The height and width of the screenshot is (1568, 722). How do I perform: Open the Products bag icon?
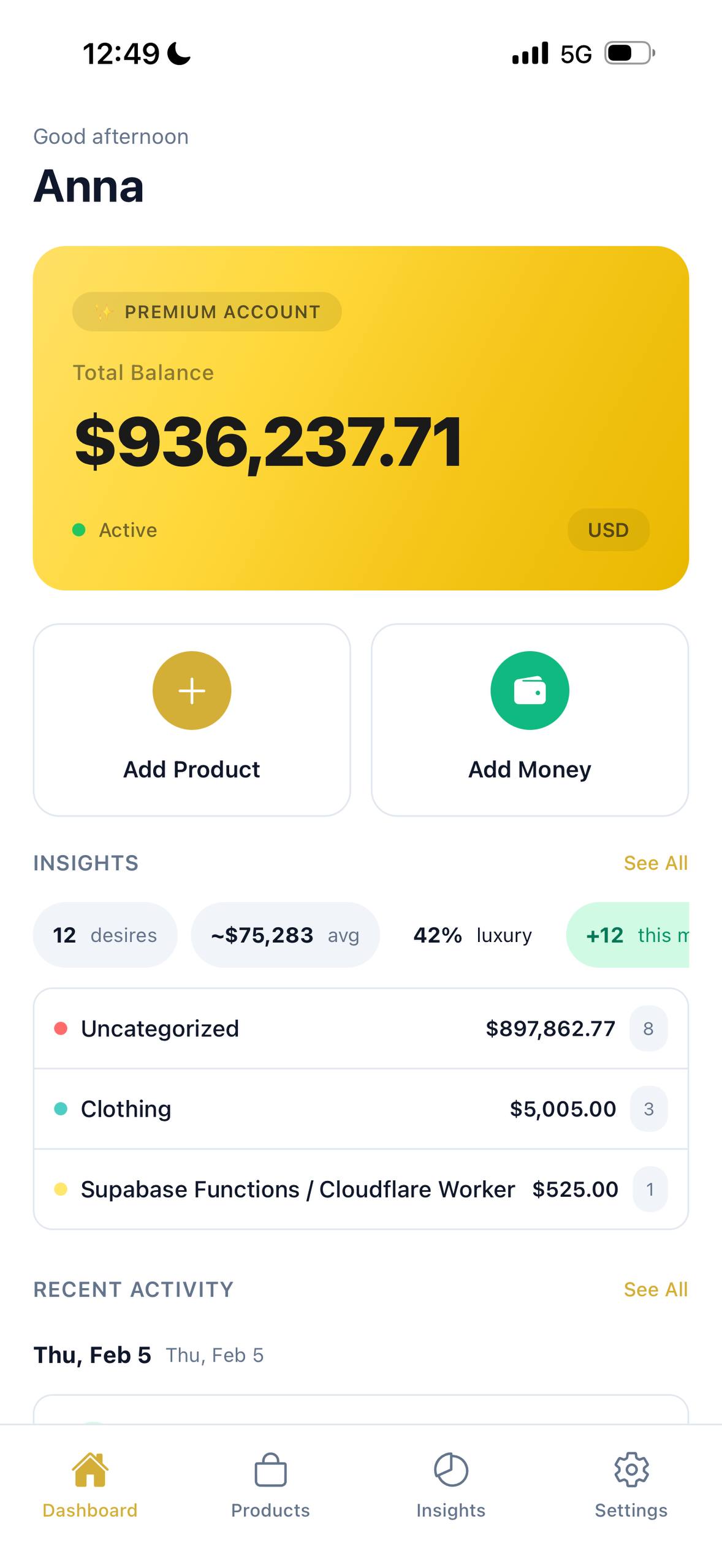click(x=270, y=1469)
